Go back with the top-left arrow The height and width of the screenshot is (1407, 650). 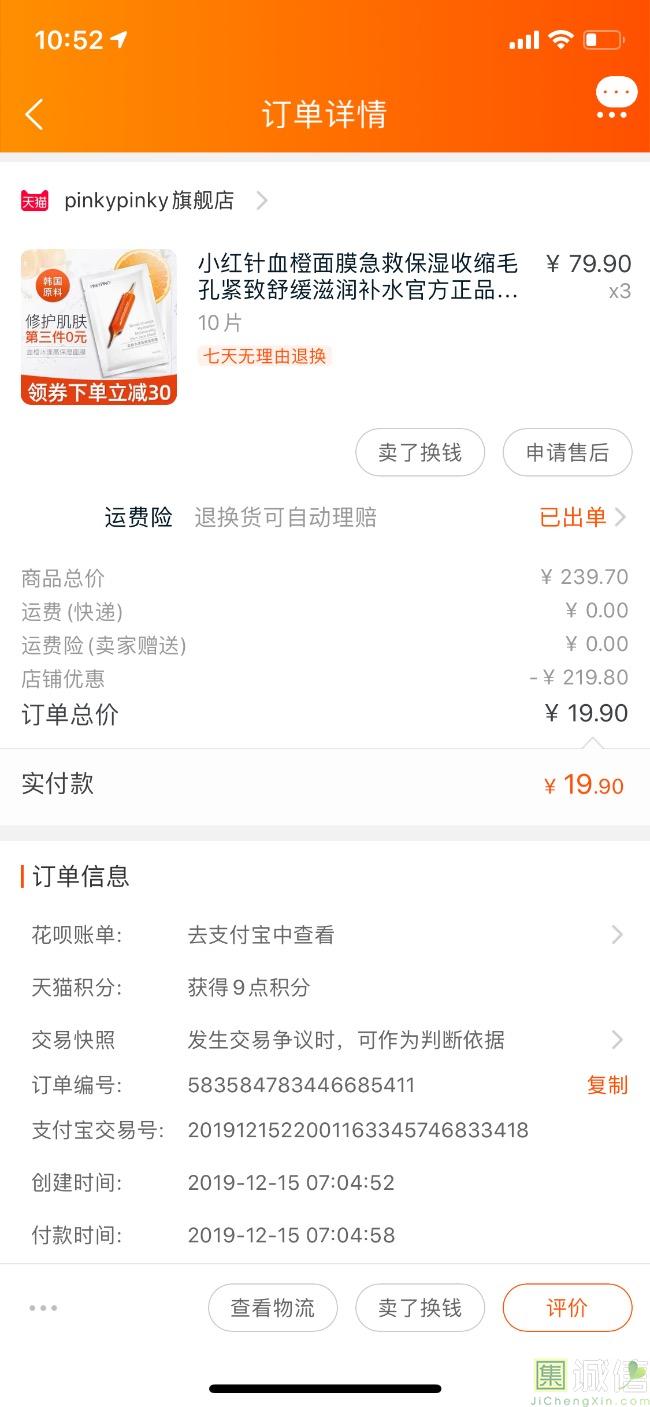pyautogui.click(x=34, y=114)
